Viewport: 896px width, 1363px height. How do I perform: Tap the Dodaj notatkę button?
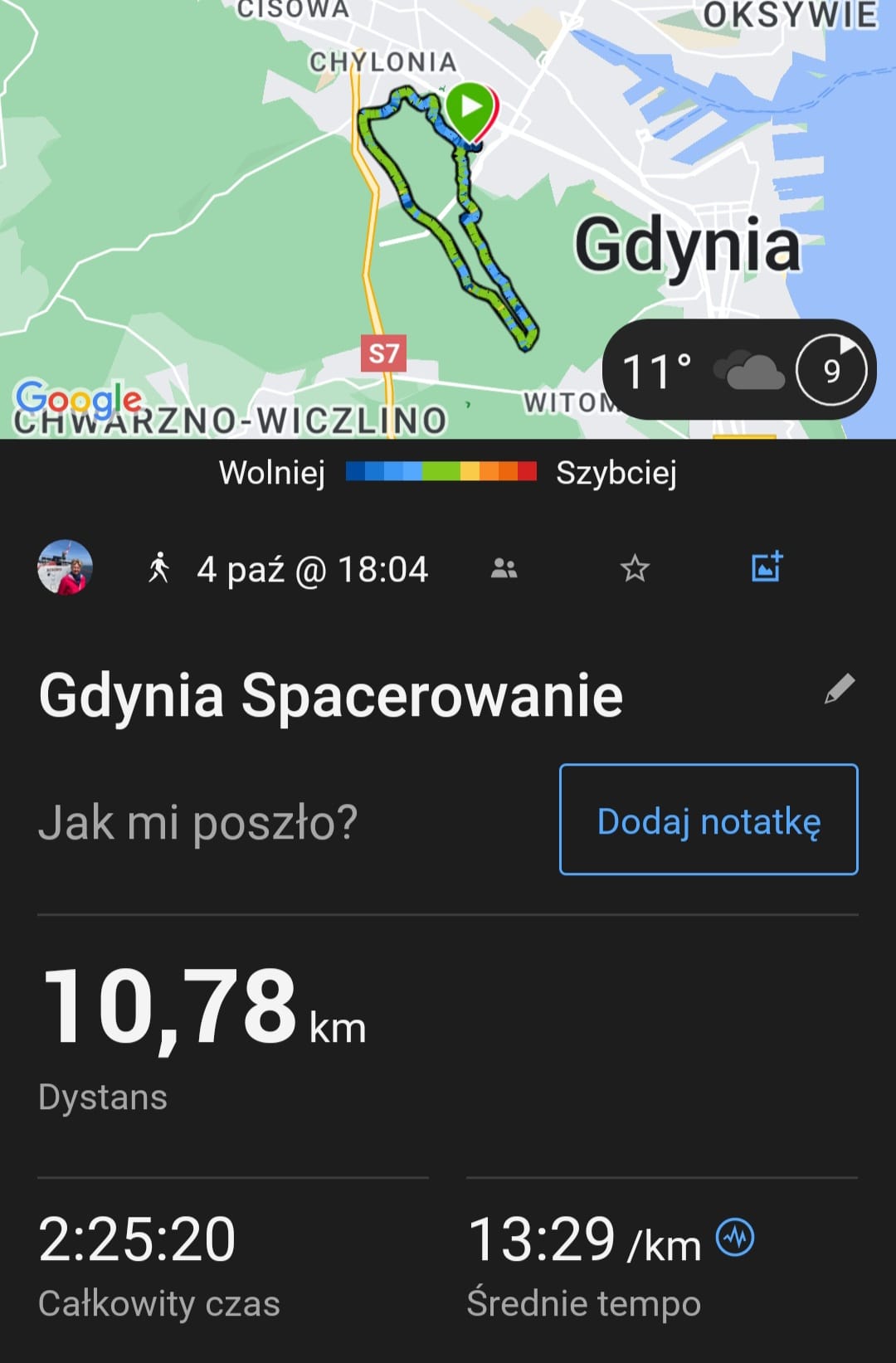click(709, 820)
